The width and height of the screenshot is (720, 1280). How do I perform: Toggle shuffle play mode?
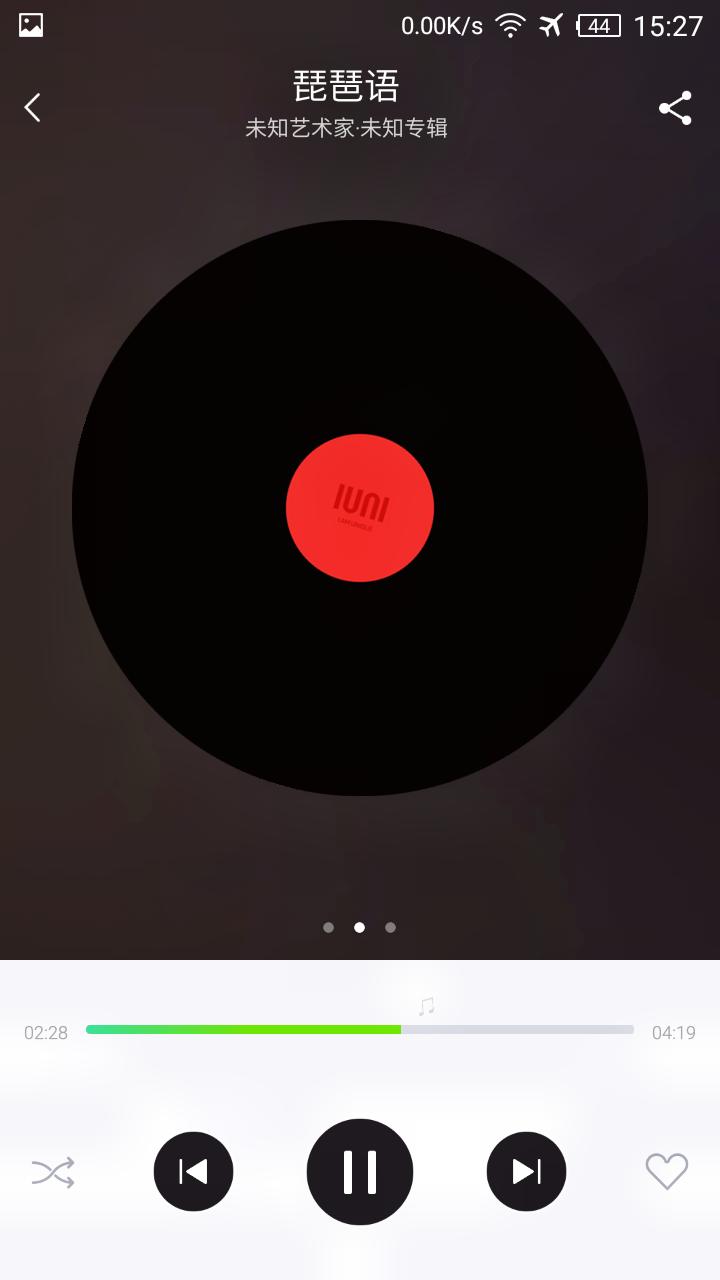pyautogui.click(x=53, y=1172)
